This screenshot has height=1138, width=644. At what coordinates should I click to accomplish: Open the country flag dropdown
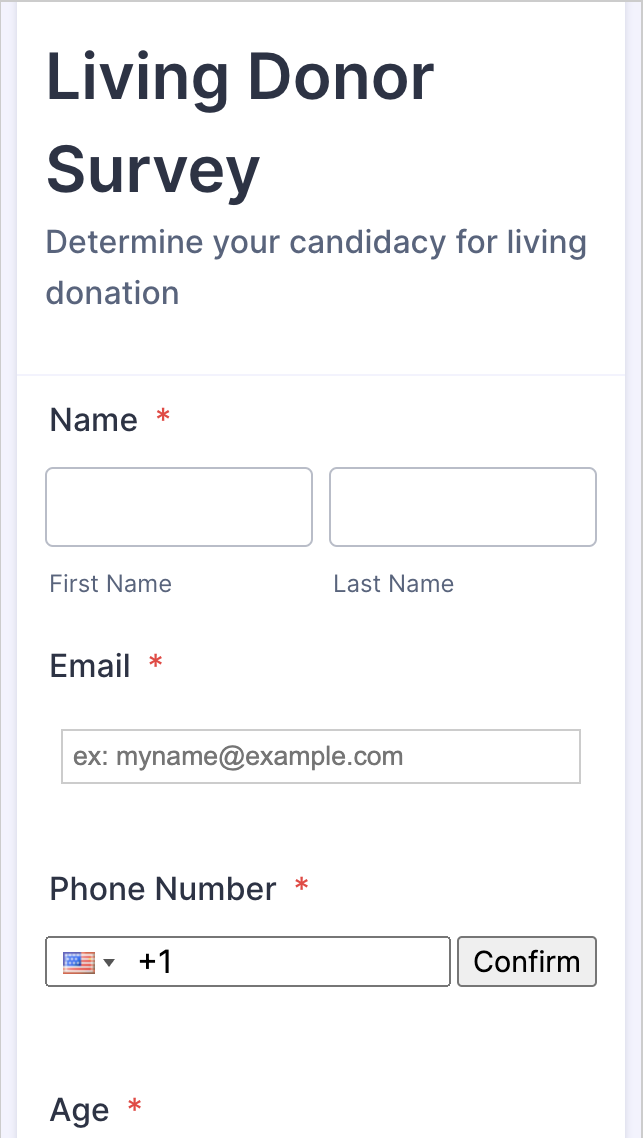(x=89, y=962)
